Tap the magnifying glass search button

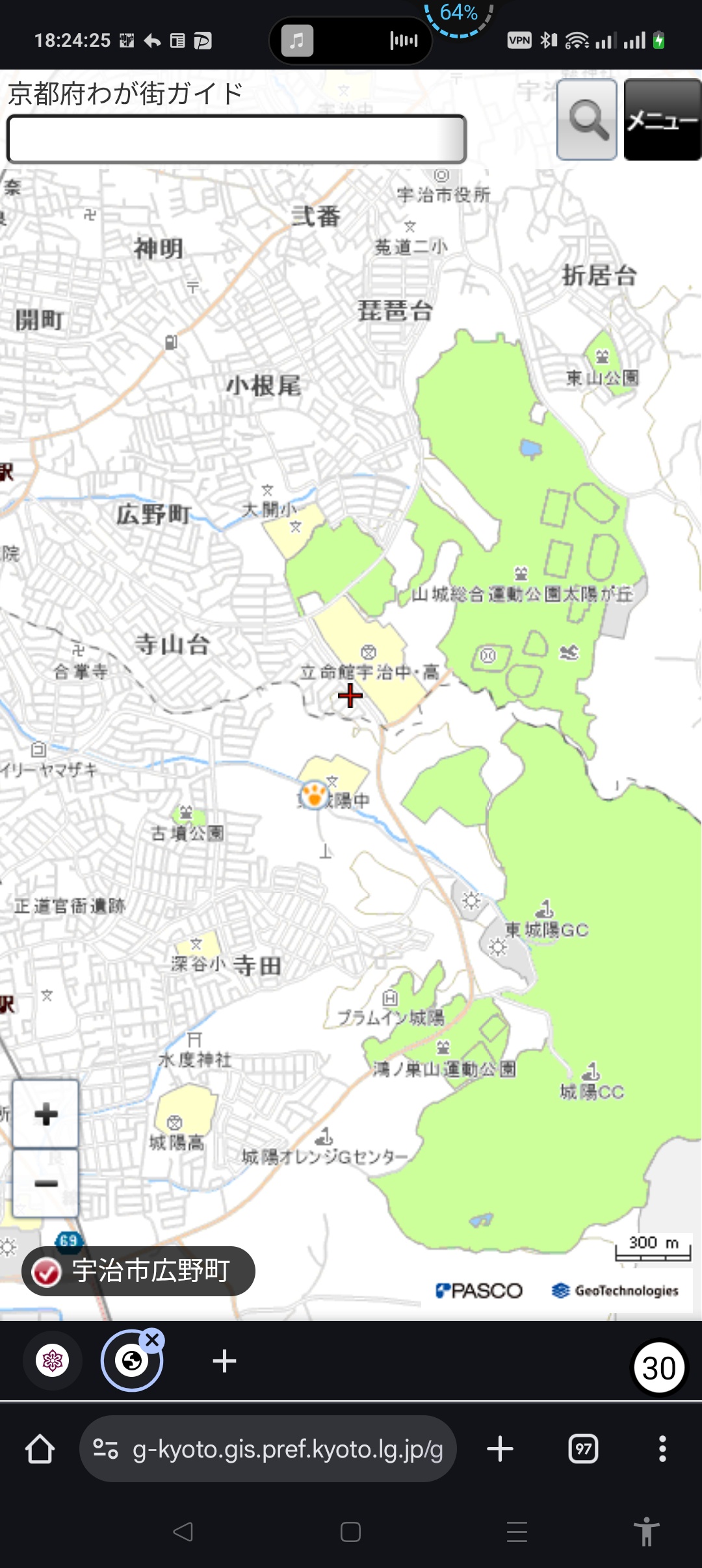pos(587,120)
